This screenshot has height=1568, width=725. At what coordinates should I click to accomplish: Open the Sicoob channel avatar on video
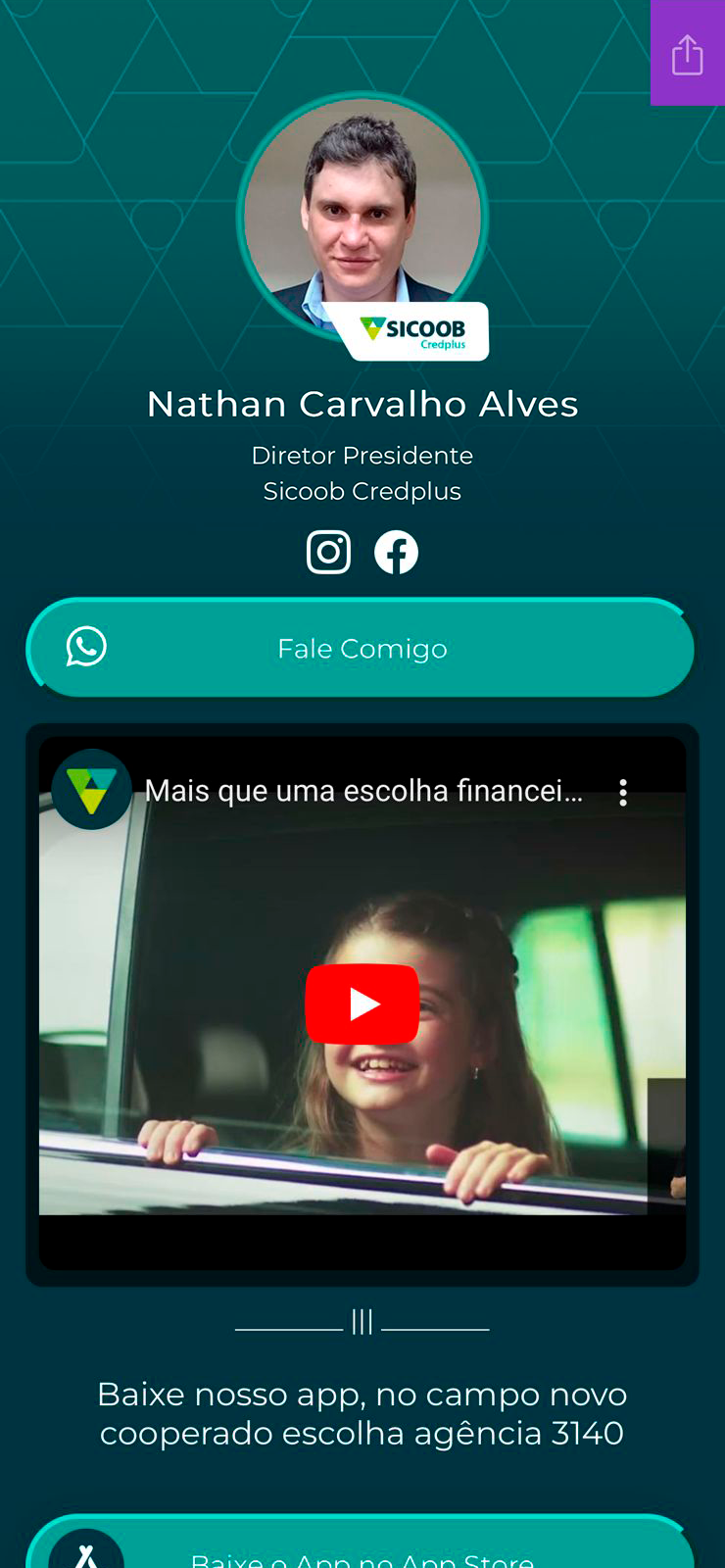[91, 790]
